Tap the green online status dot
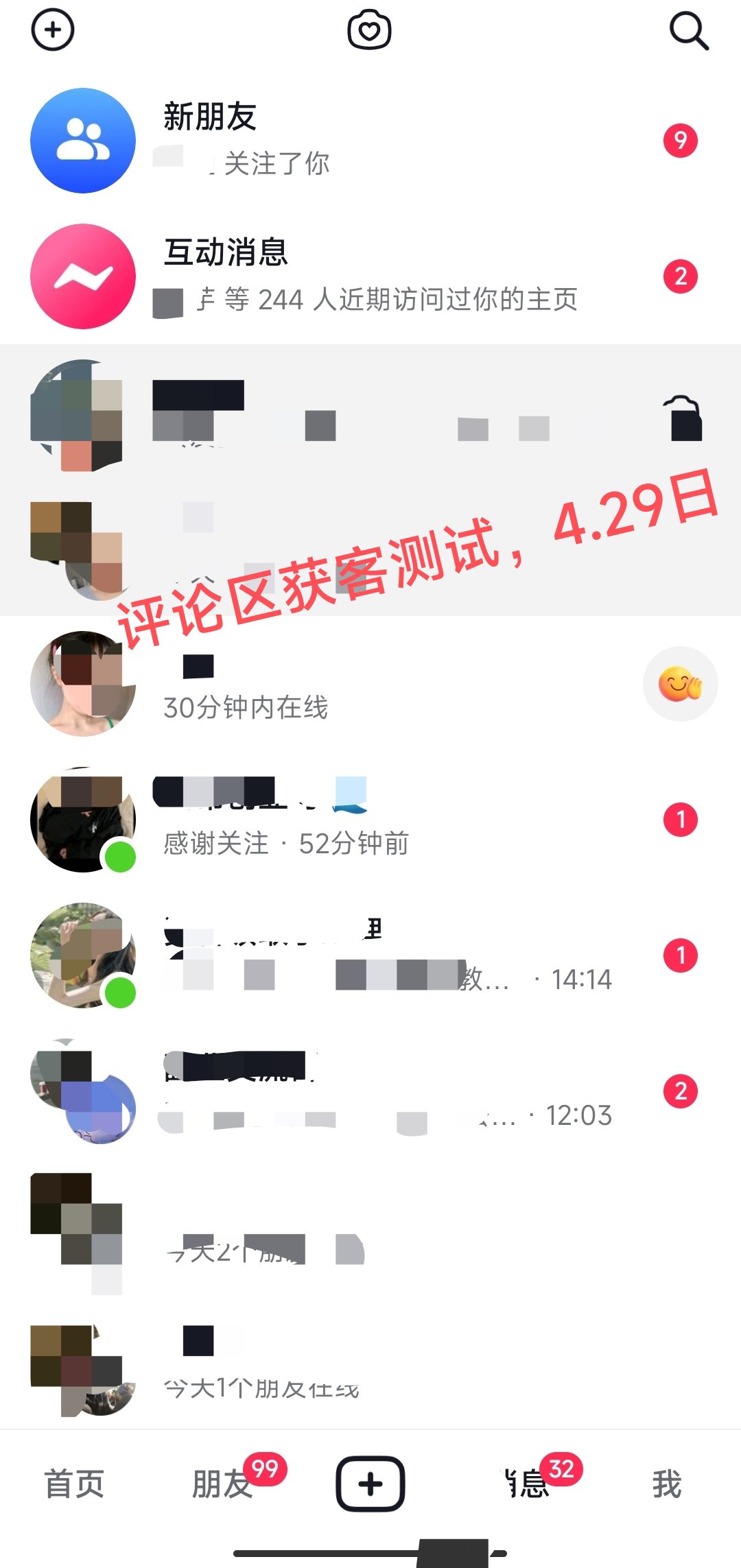 [x=121, y=854]
